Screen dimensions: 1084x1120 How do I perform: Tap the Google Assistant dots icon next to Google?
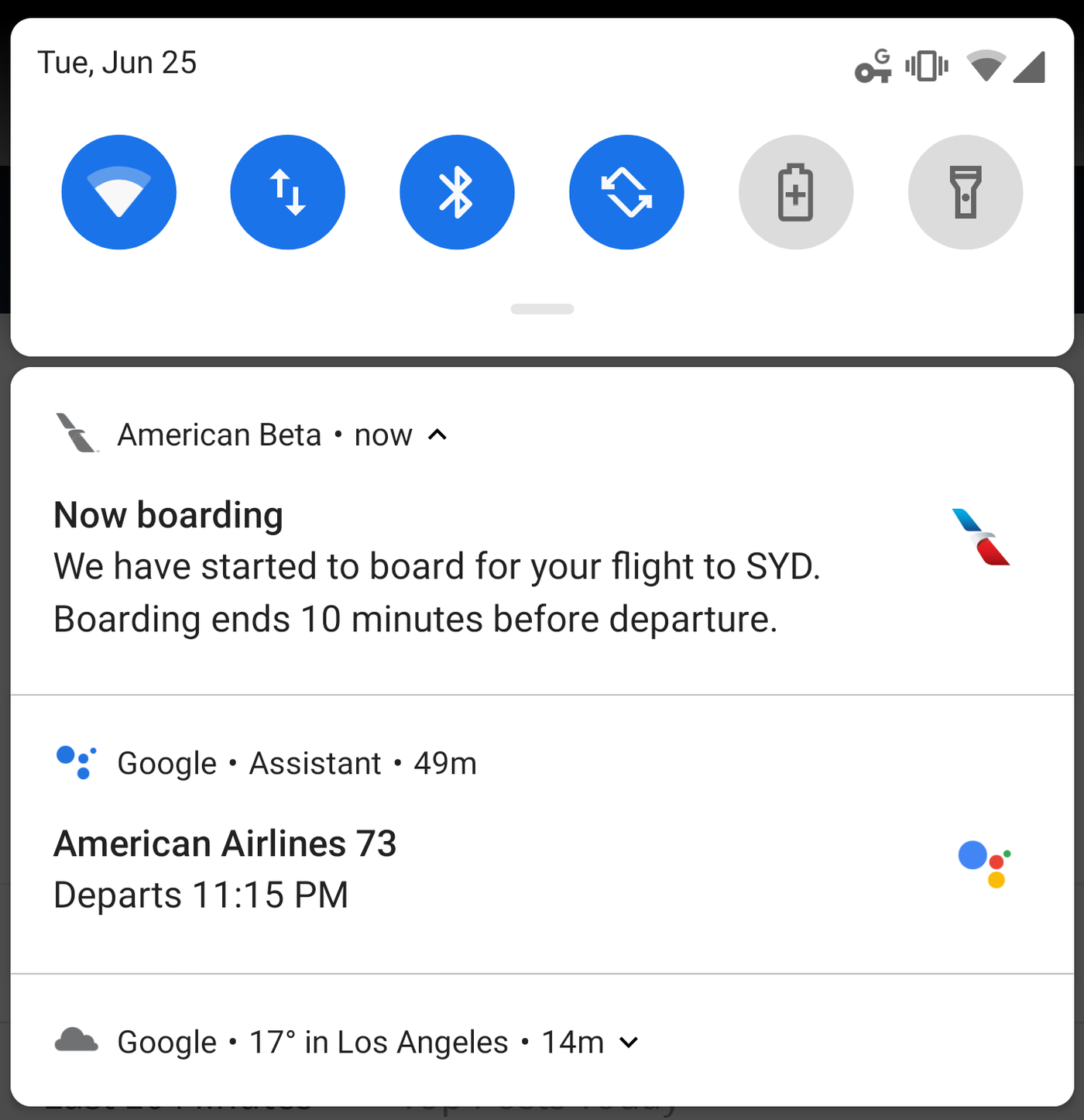pyautogui.click(x=77, y=762)
